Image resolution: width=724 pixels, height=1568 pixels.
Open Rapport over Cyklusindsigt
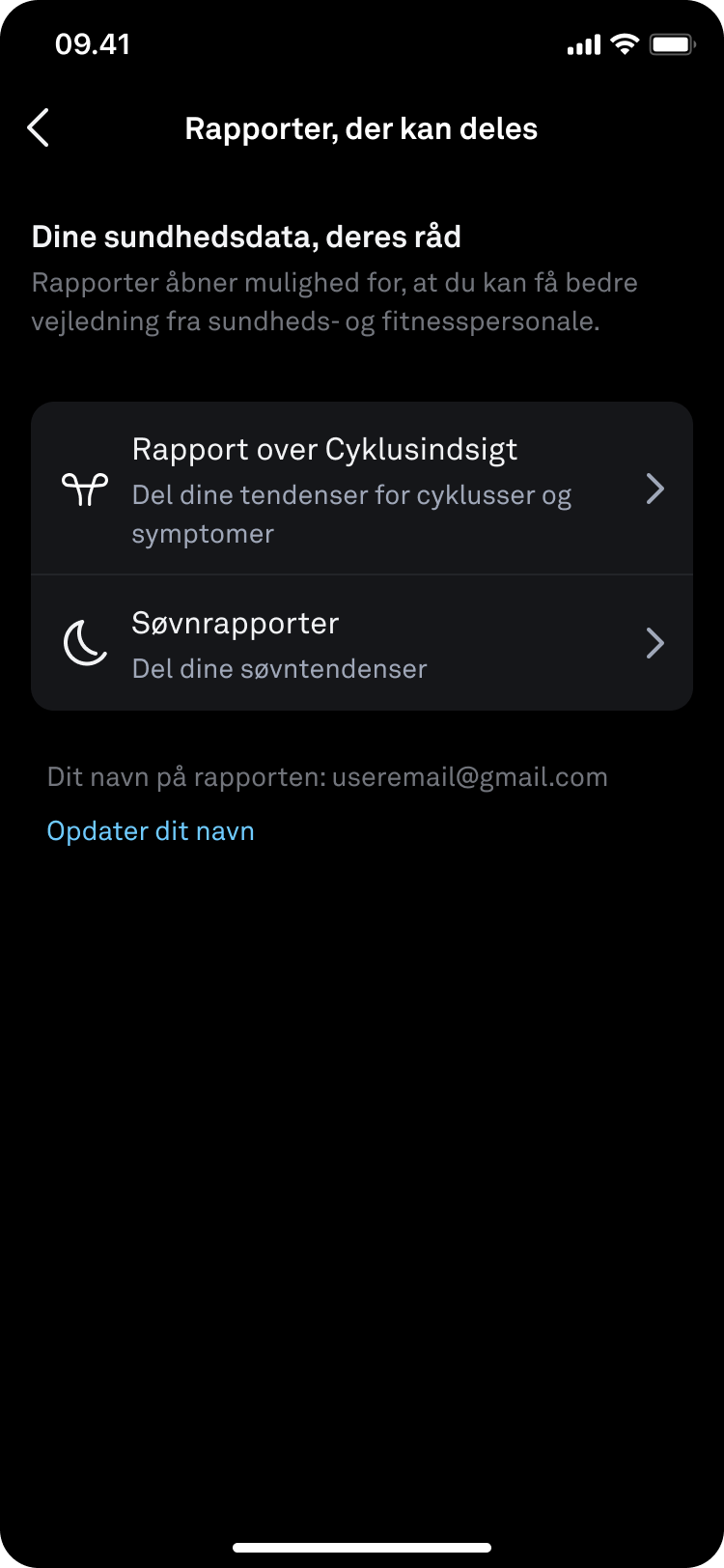click(x=362, y=489)
